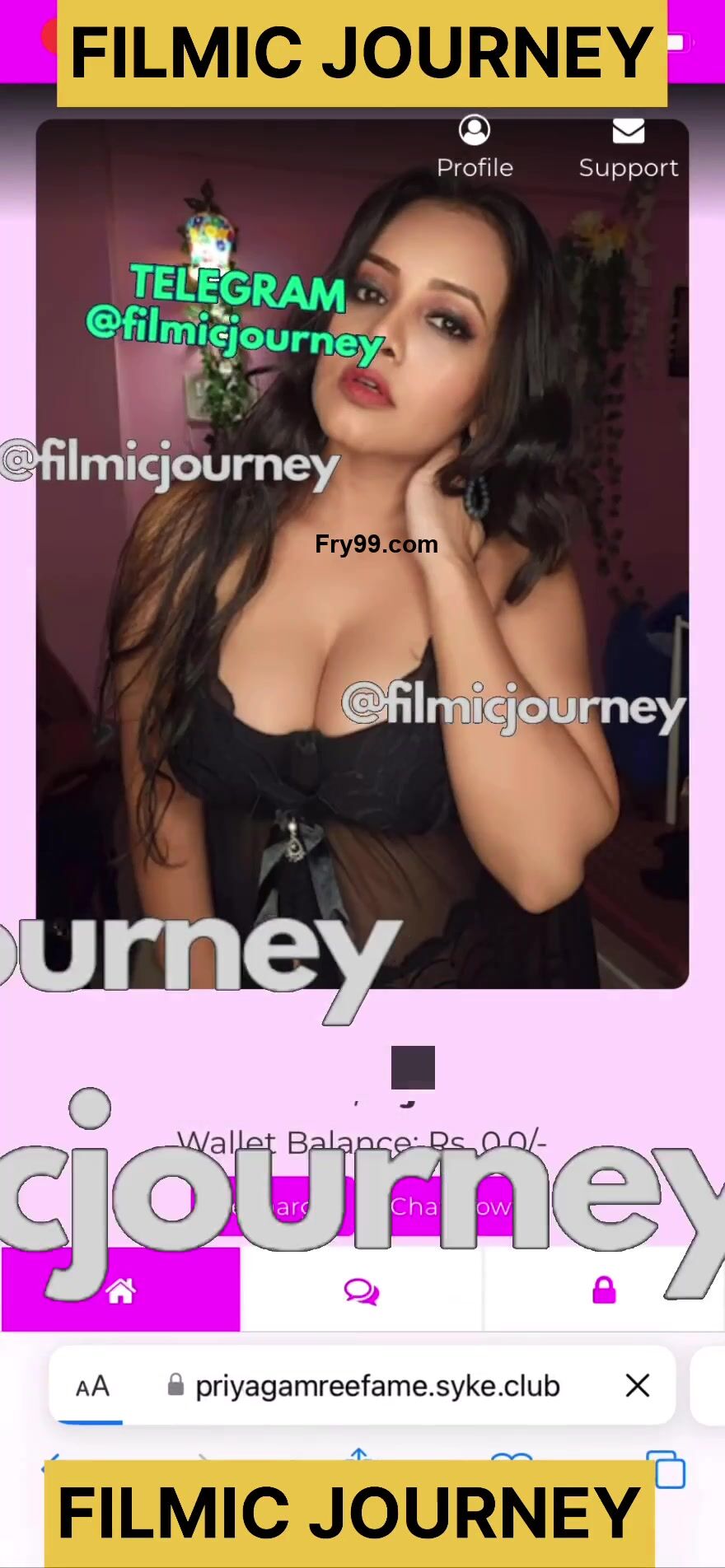Open the browser tabs overview
The image size is (725, 1568).
[x=669, y=1471]
